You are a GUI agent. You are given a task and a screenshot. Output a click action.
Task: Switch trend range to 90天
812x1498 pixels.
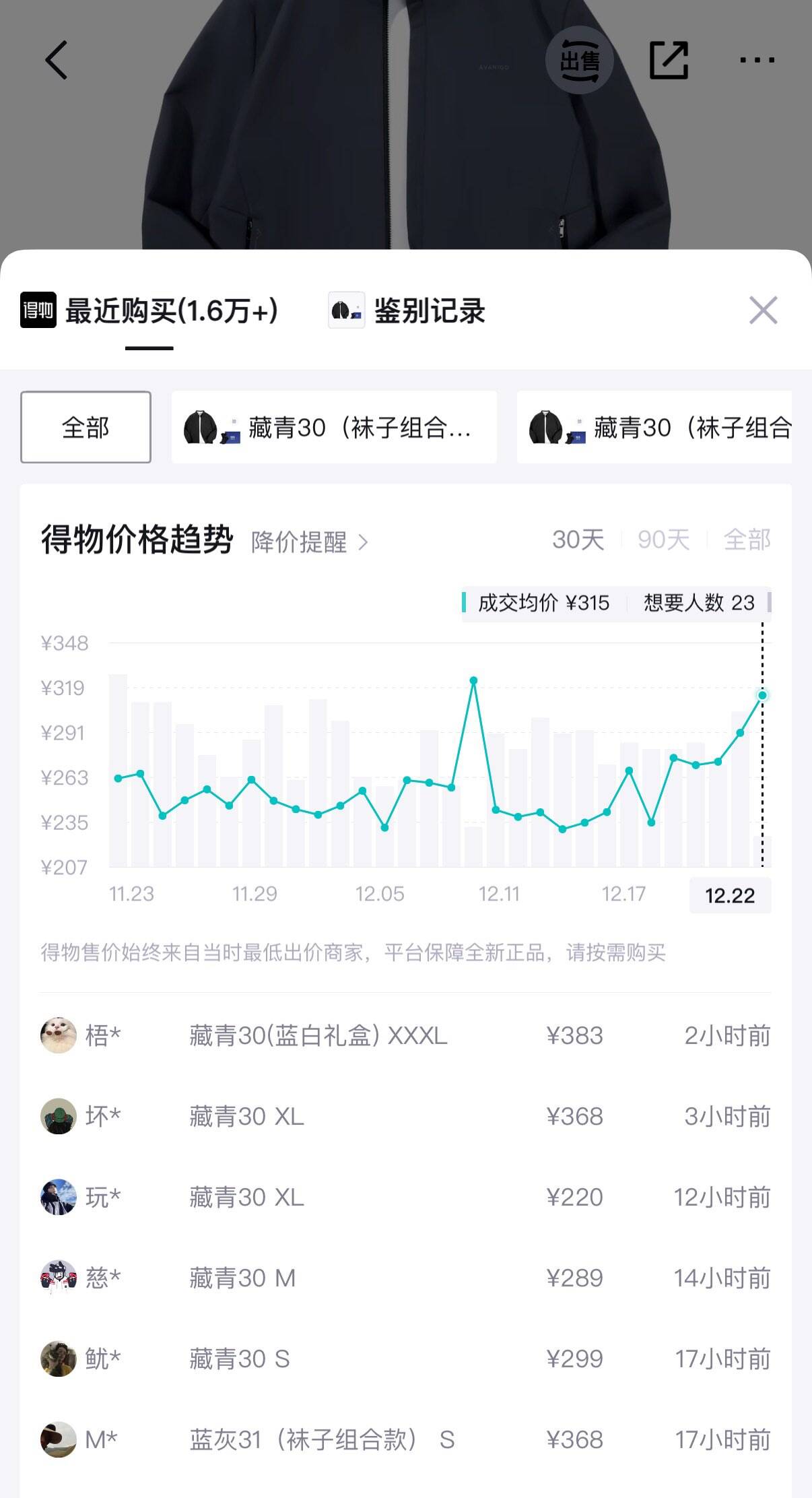click(x=663, y=540)
